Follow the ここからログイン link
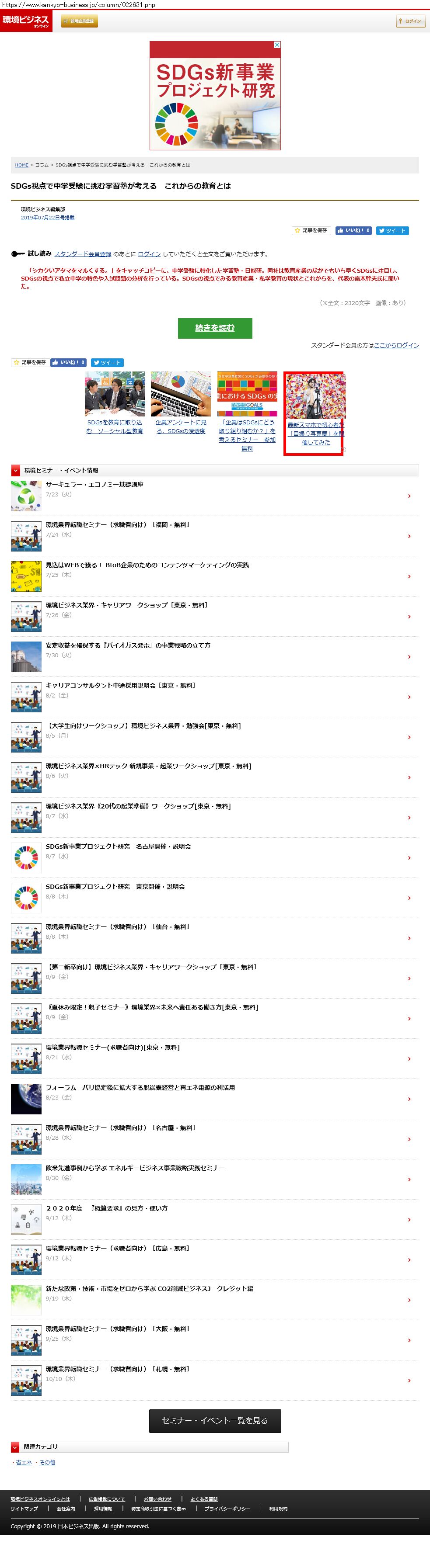The width and height of the screenshot is (430, 1568). coord(396,345)
